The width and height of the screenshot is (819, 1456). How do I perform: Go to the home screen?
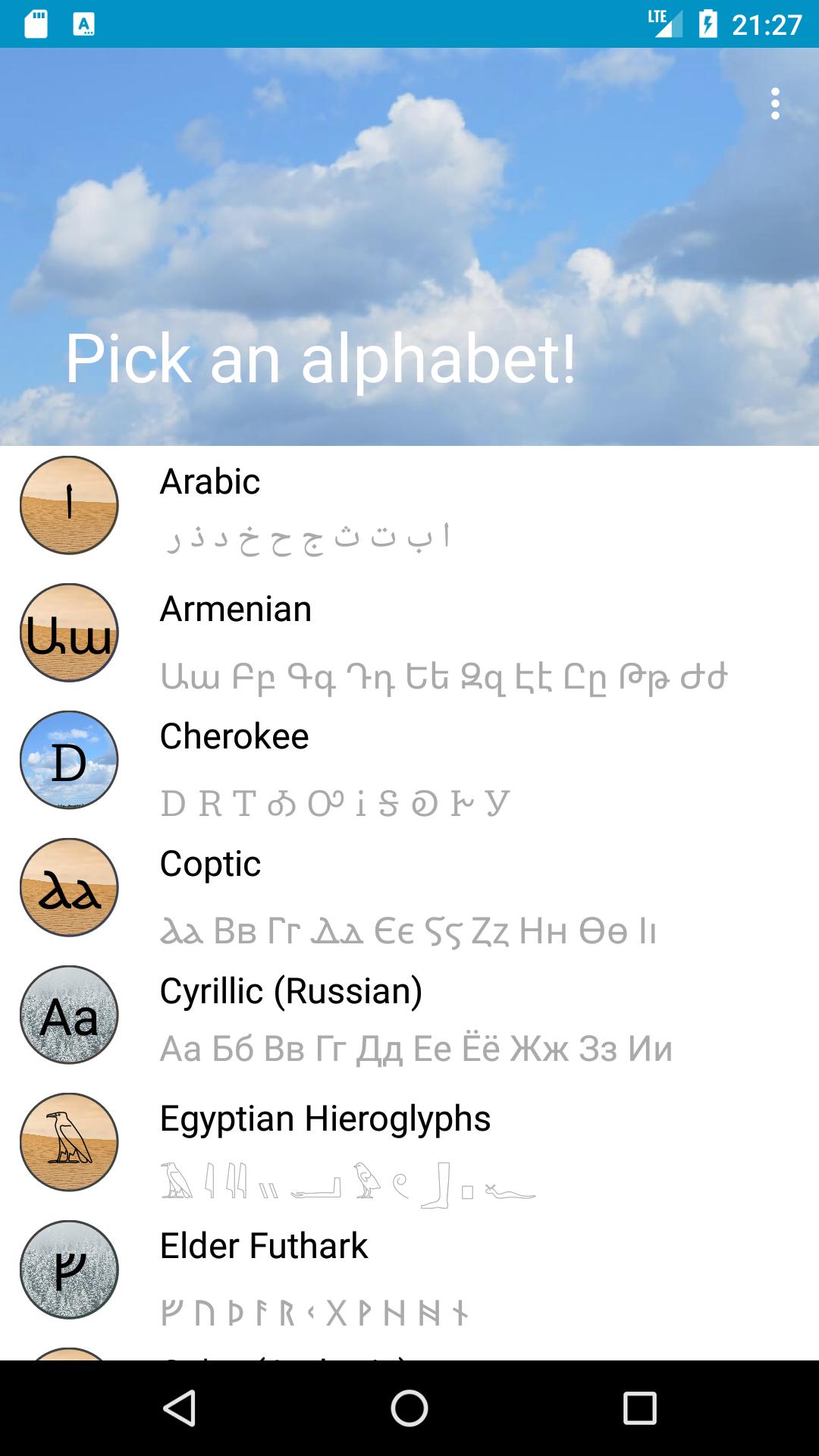[409, 1408]
